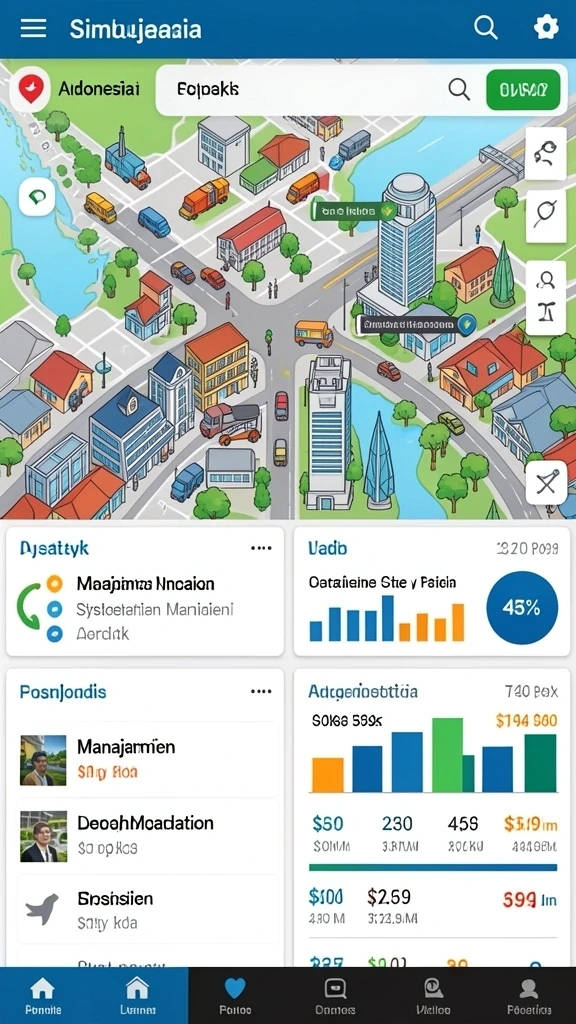
Task: Open the Manajarmien list row
Action: pos(148,760)
